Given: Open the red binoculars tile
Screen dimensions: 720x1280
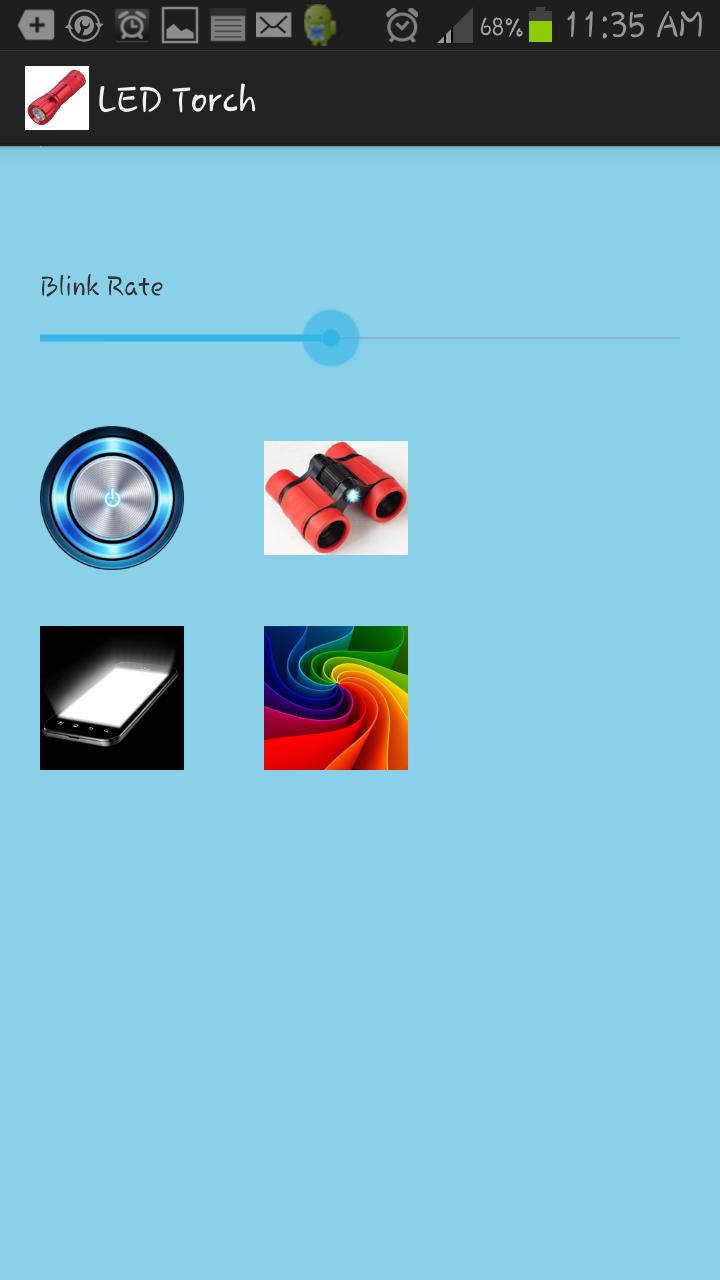Looking at the screenshot, I should click(x=336, y=498).
